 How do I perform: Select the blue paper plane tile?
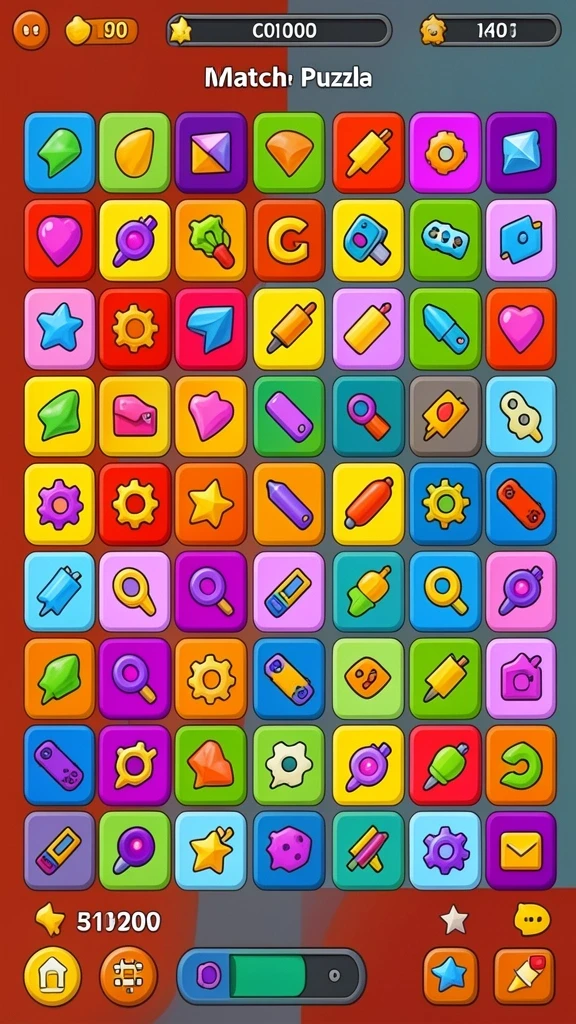(x=210, y=328)
